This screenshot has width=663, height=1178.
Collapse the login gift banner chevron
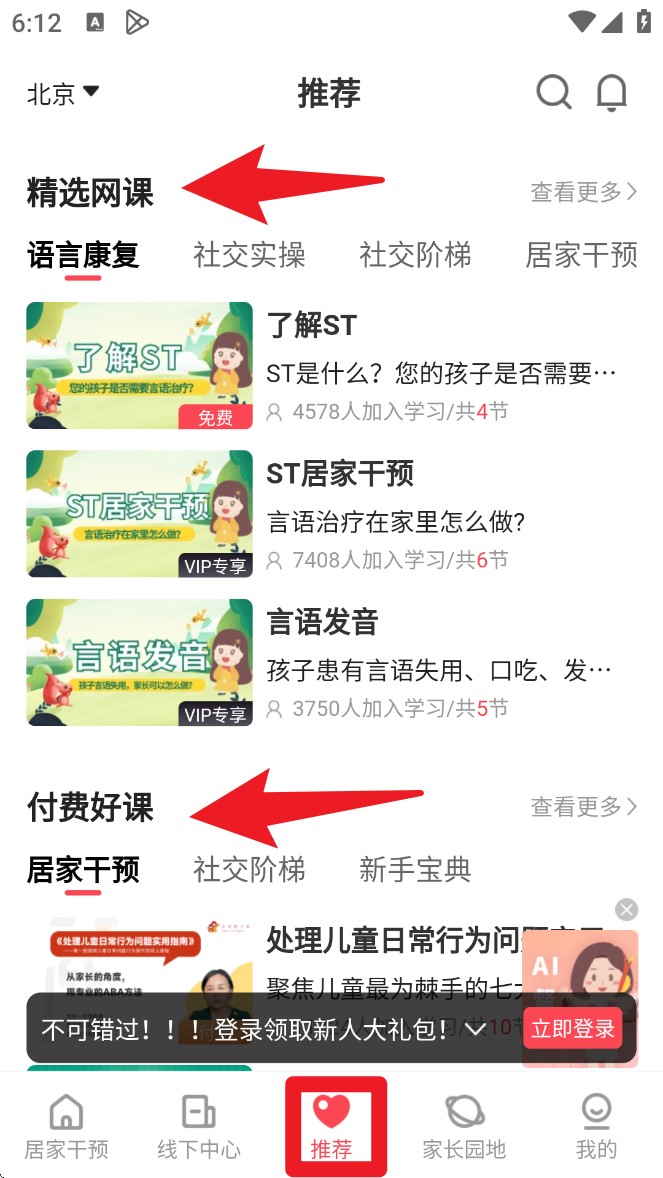pyautogui.click(x=476, y=1029)
